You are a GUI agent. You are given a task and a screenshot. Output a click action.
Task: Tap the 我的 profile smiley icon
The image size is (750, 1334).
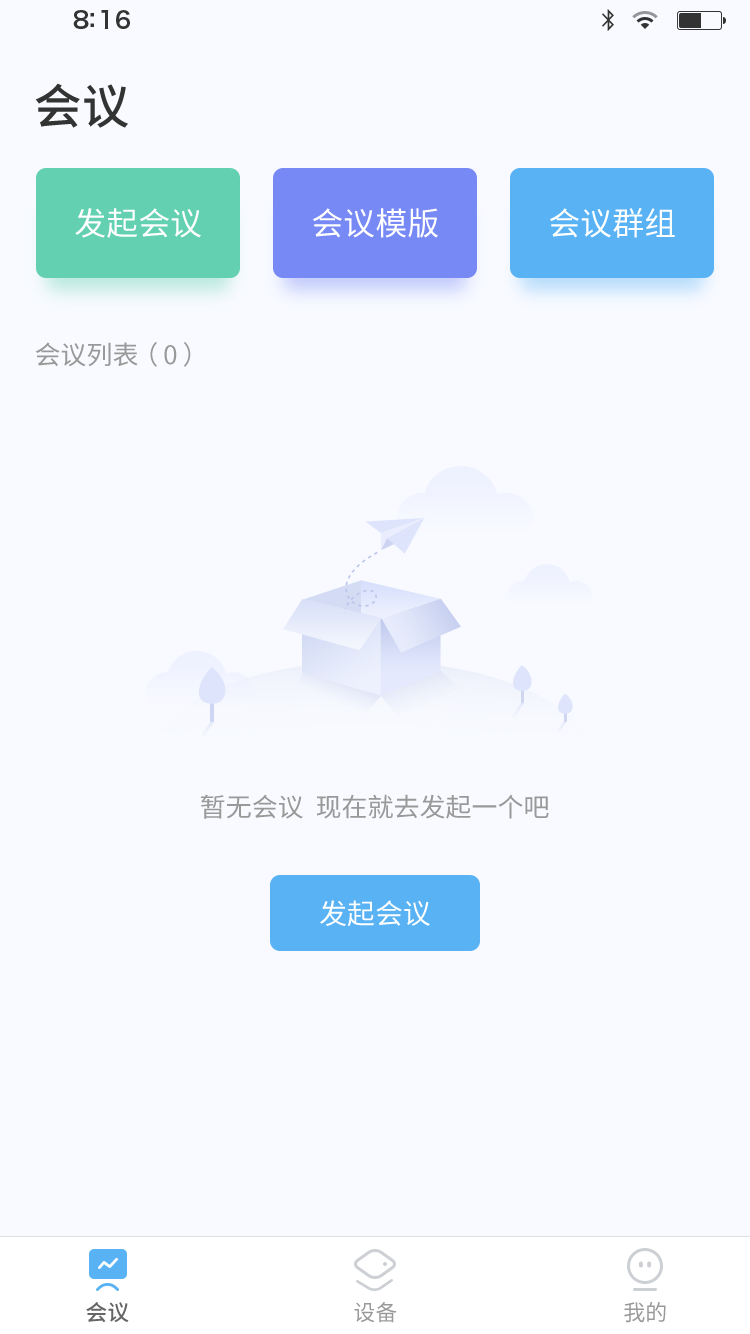[x=644, y=1265]
